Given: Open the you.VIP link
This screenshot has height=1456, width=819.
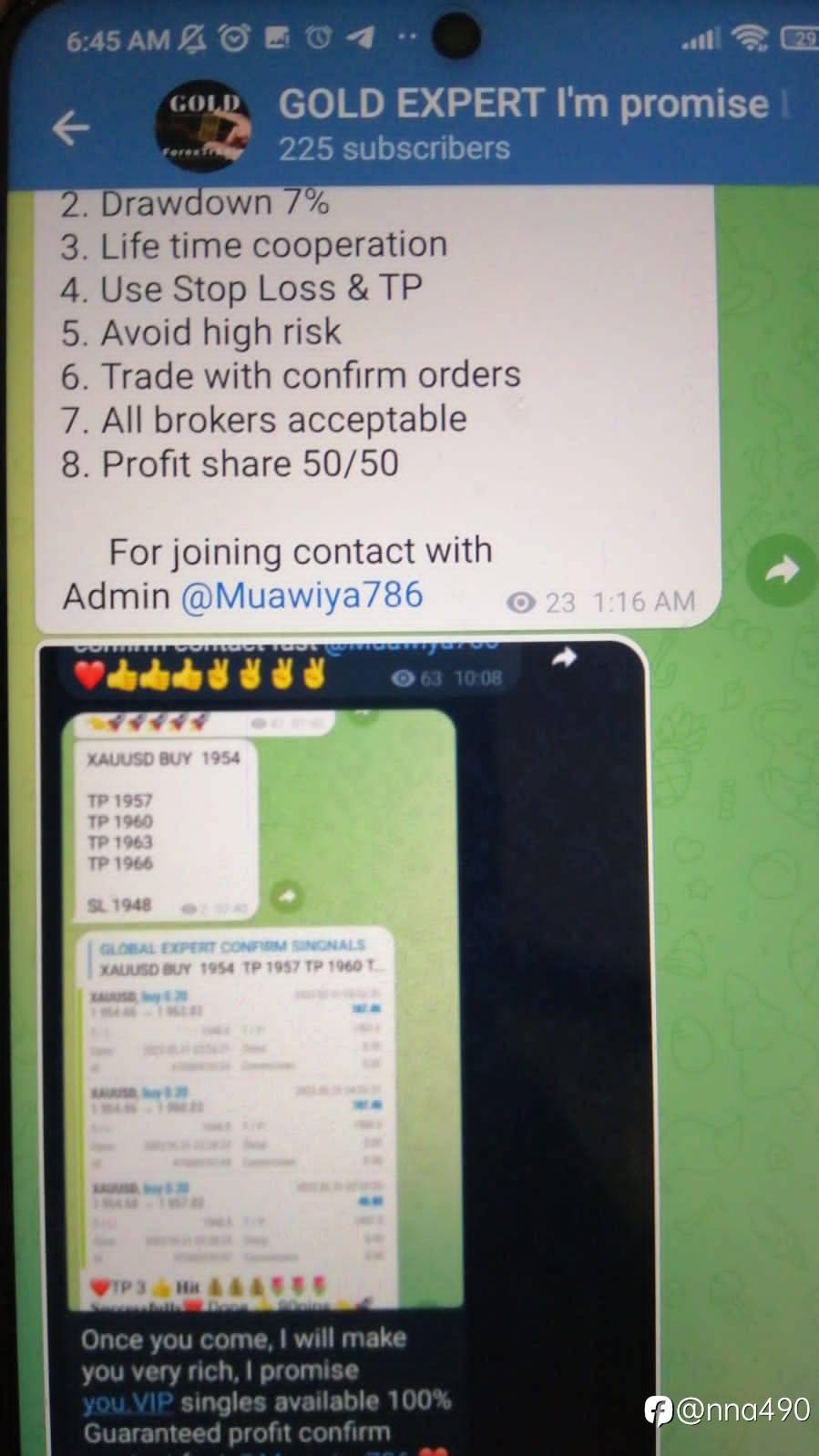Looking at the screenshot, I should click(128, 1401).
